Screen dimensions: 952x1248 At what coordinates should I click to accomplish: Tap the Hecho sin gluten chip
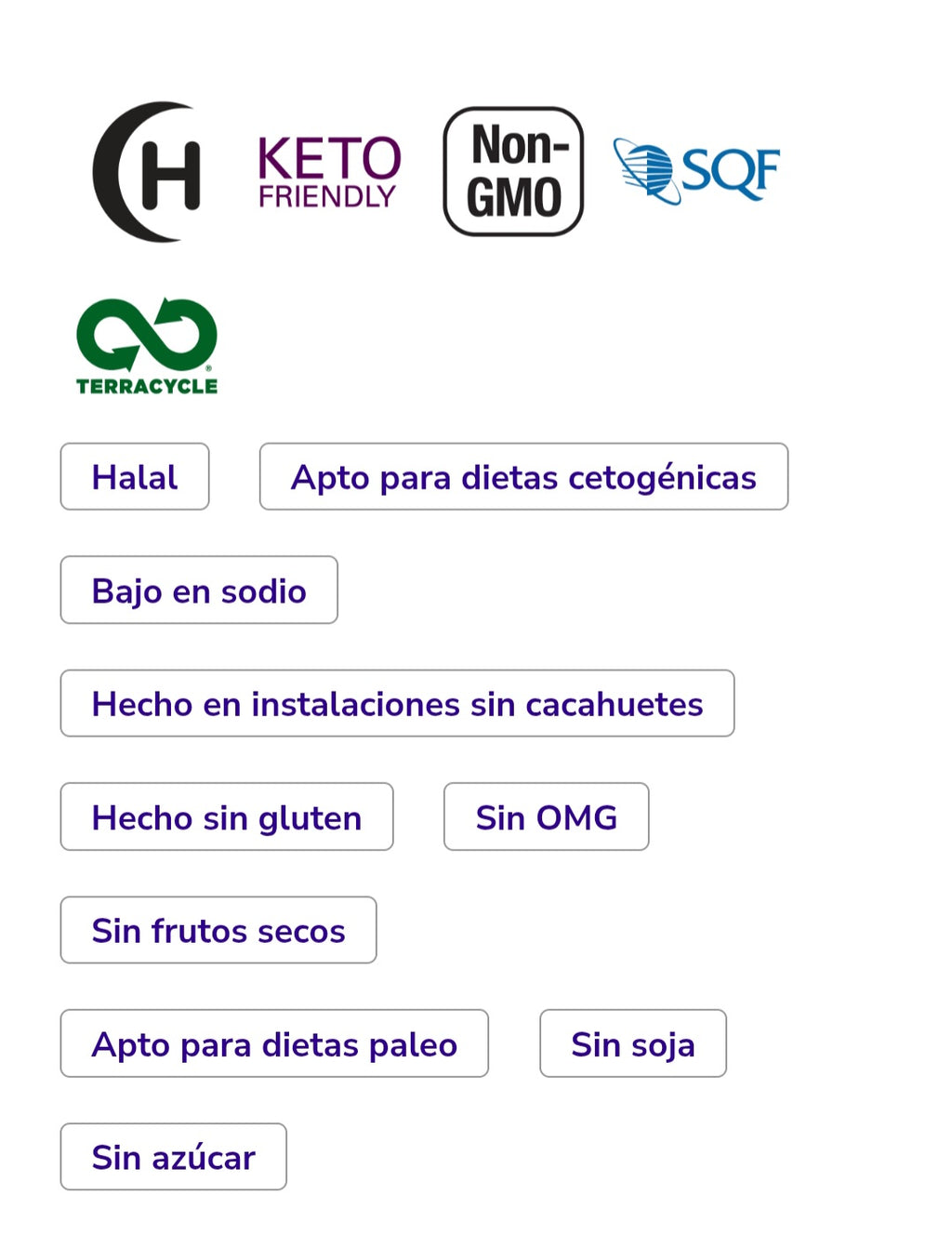pyautogui.click(x=227, y=817)
